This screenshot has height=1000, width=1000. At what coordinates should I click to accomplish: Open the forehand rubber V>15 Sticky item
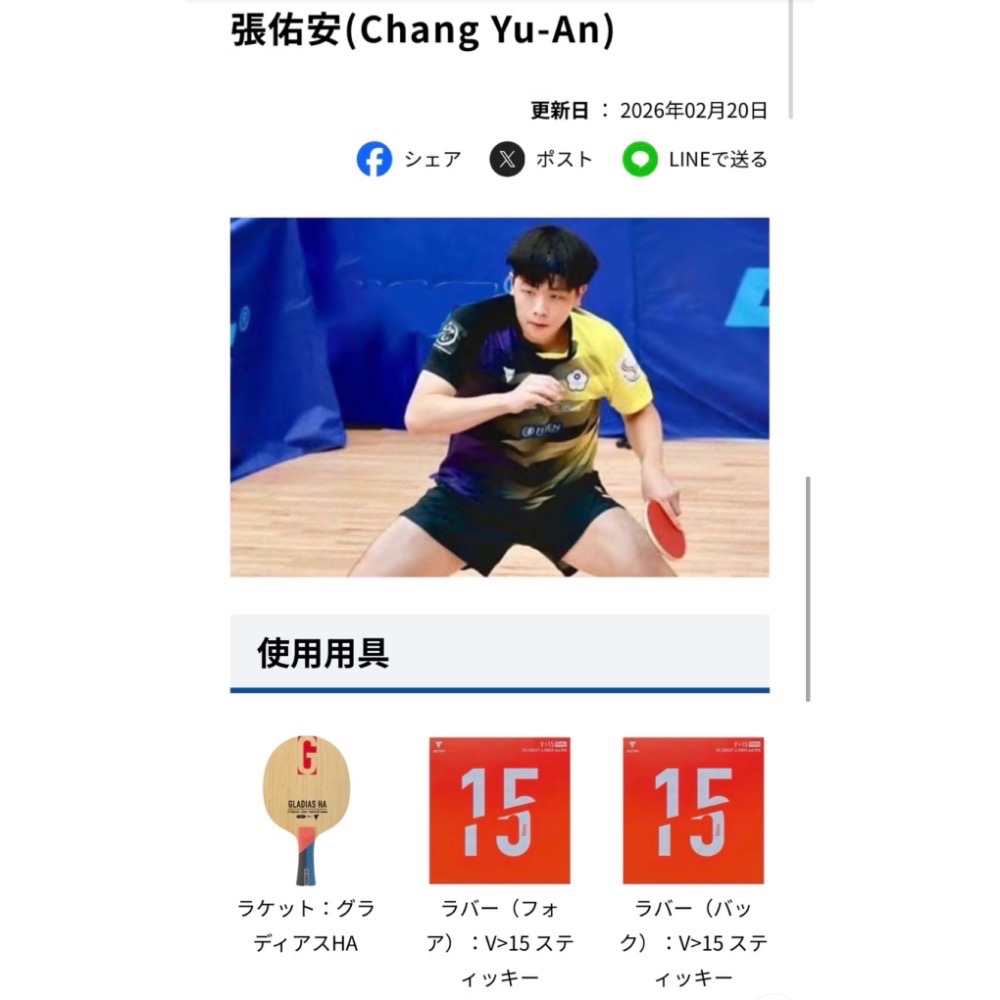click(x=499, y=811)
